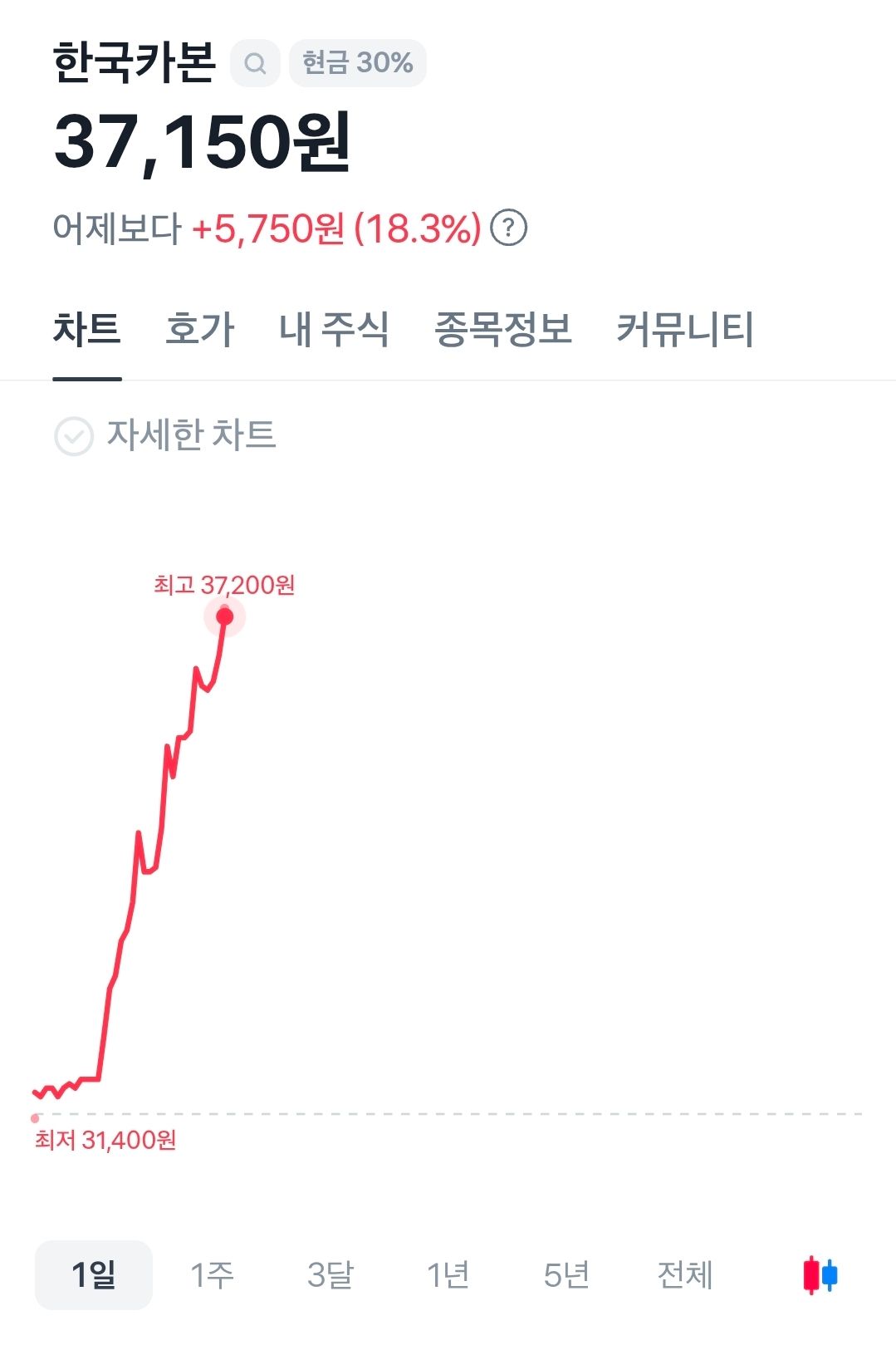Tap the highest price marker labeled 최고 37,200원

click(223, 616)
